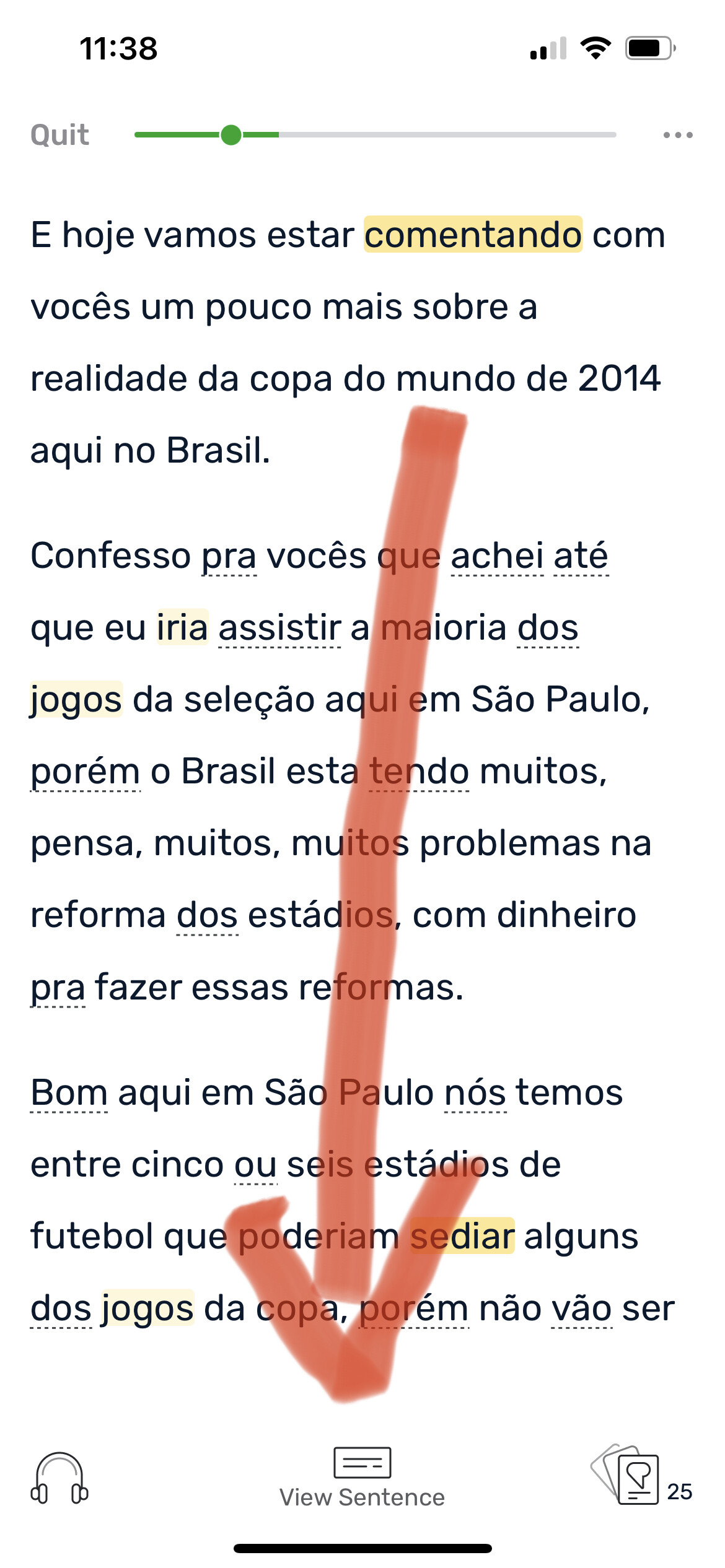Look up the highlighted word "sediar"

(462, 1236)
